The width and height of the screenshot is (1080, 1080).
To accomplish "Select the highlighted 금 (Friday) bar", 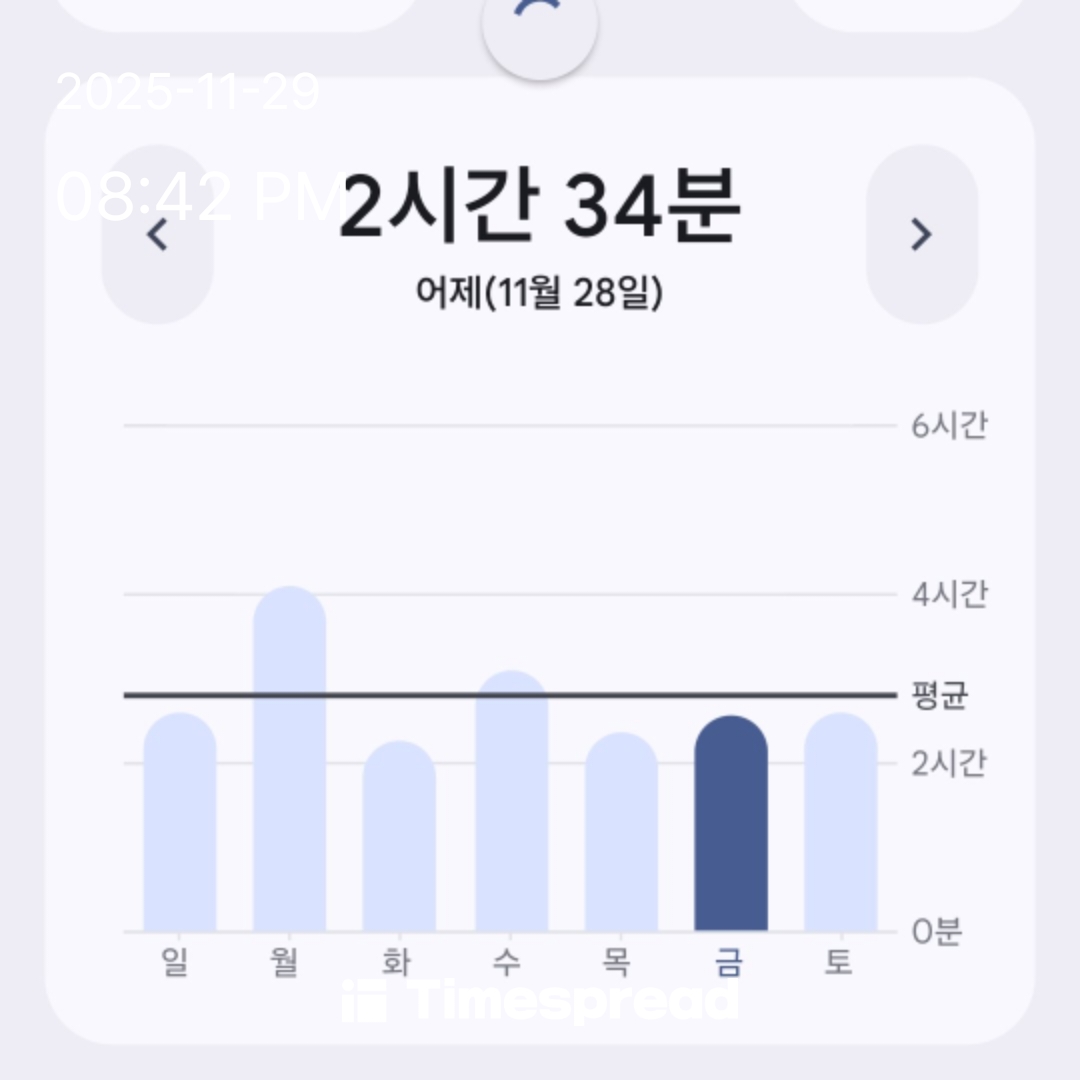I will point(731,826).
